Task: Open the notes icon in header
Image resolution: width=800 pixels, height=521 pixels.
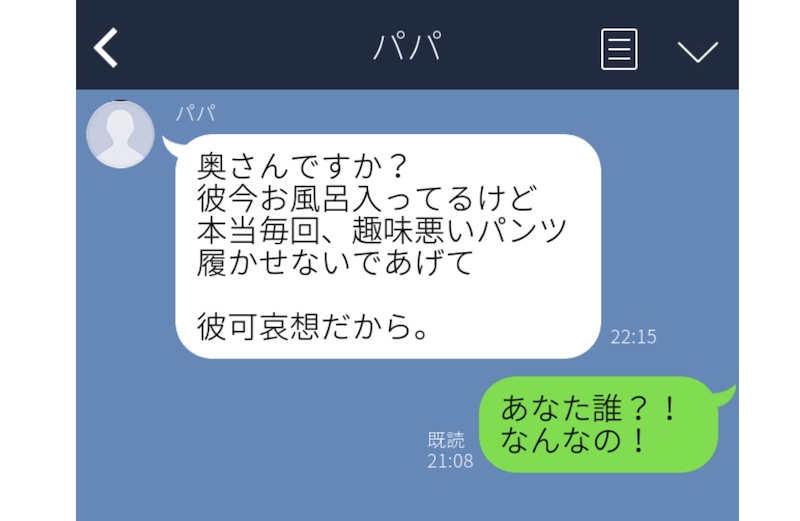Action: click(619, 48)
